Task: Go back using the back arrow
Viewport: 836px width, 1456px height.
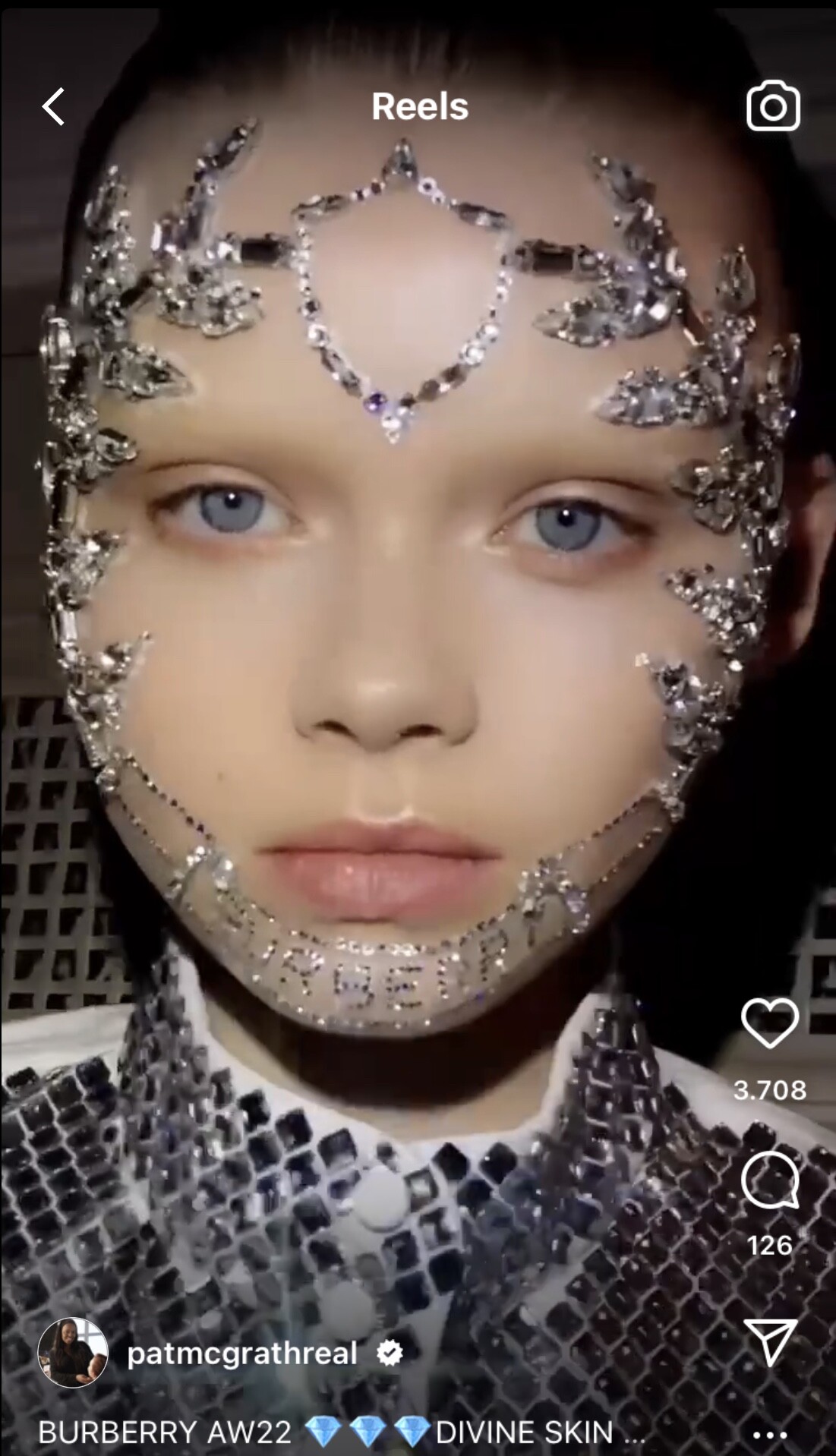Action: pos(53,106)
